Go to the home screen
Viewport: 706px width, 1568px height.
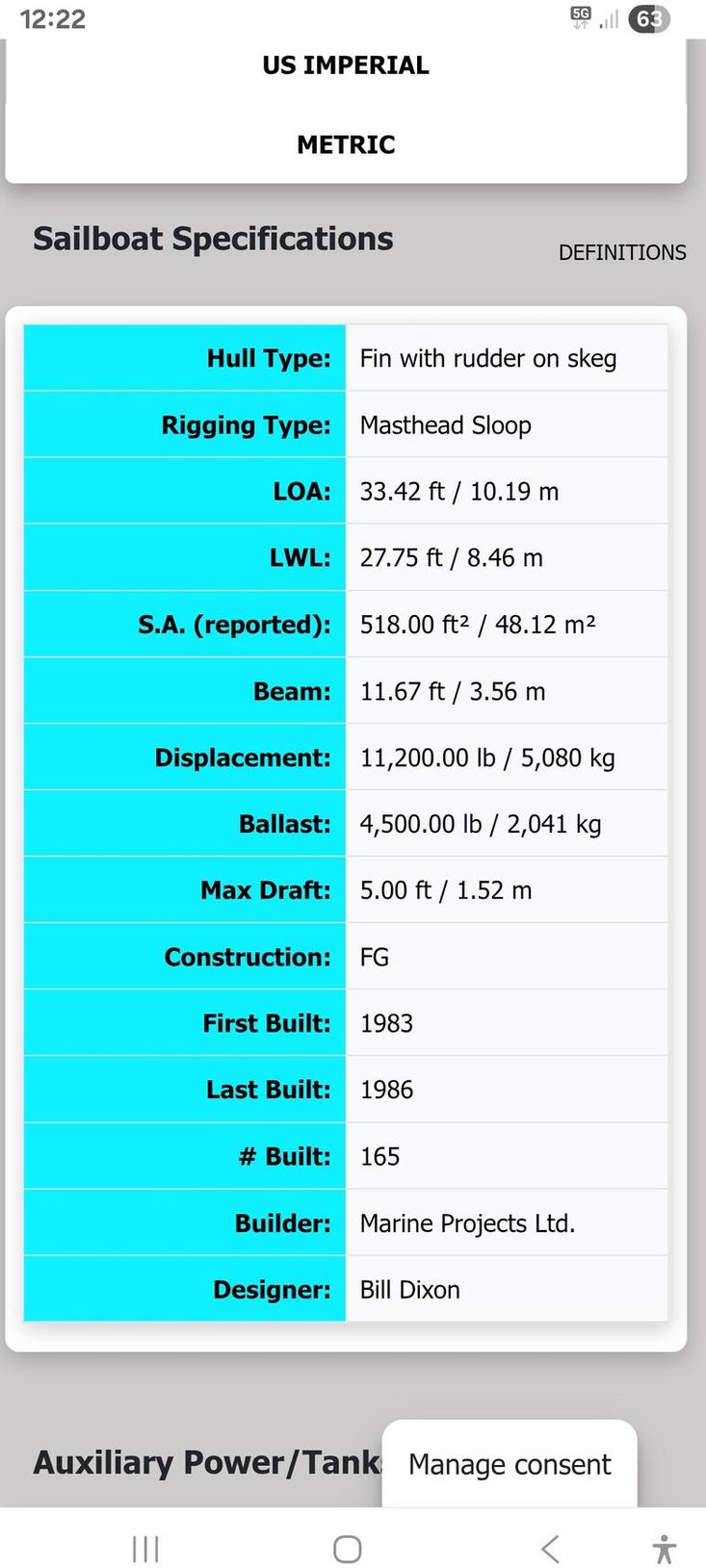point(347,1549)
